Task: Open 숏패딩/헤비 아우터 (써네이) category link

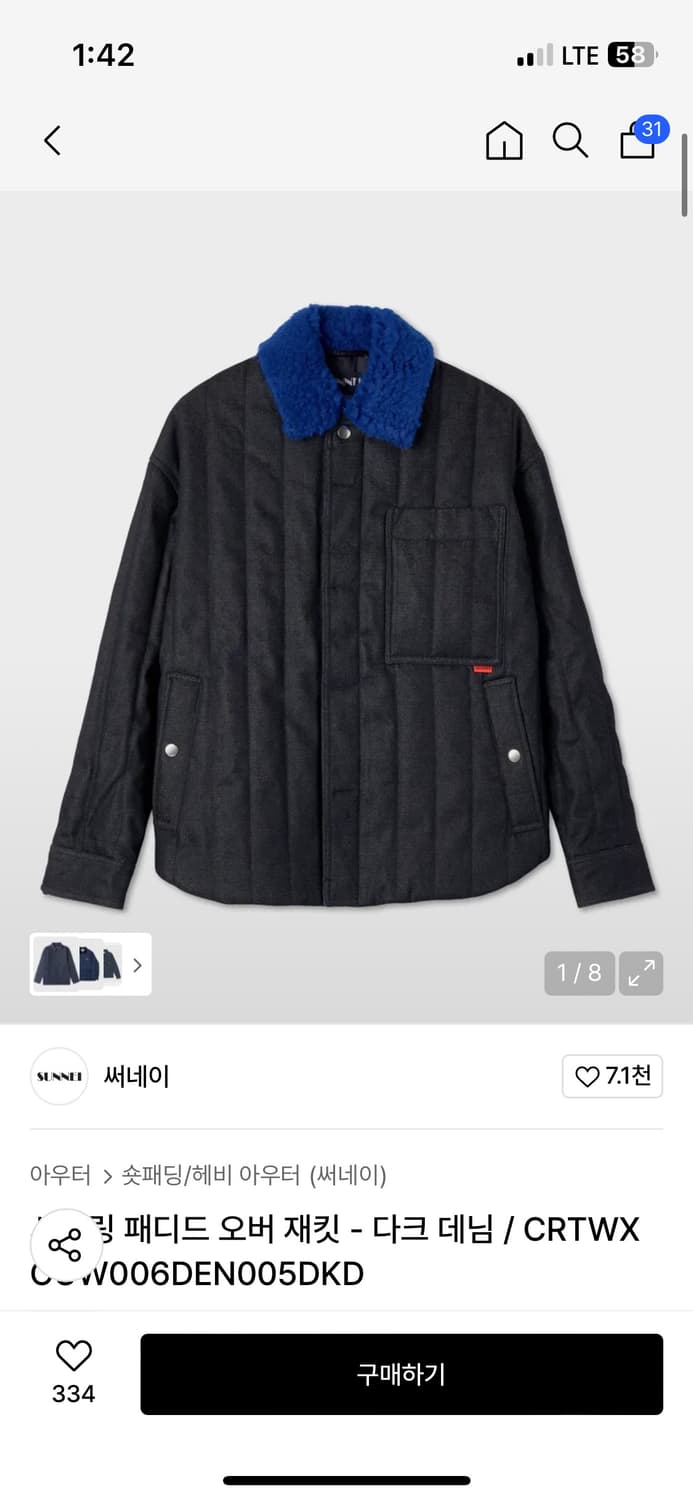Action: [254, 1174]
